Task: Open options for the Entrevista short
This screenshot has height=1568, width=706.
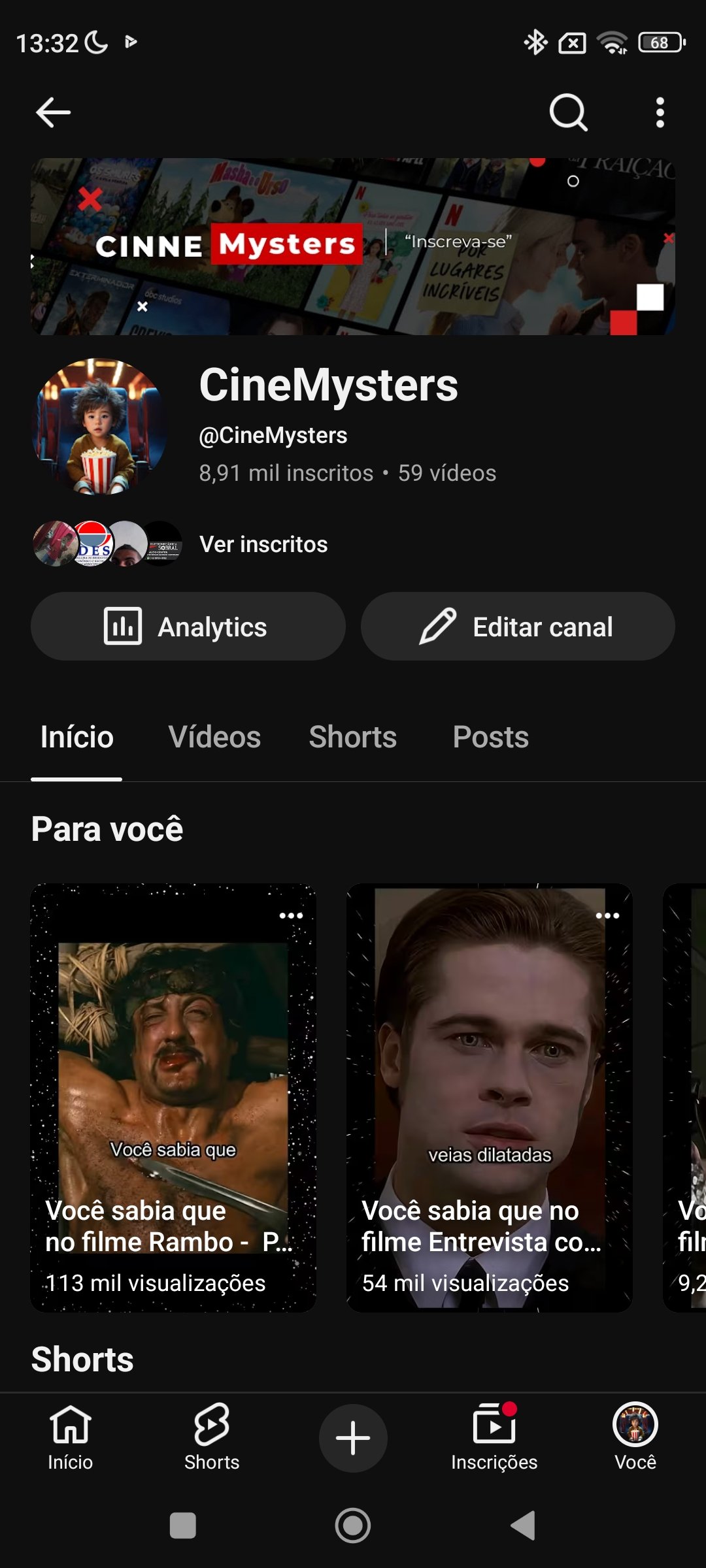Action: point(607,915)
